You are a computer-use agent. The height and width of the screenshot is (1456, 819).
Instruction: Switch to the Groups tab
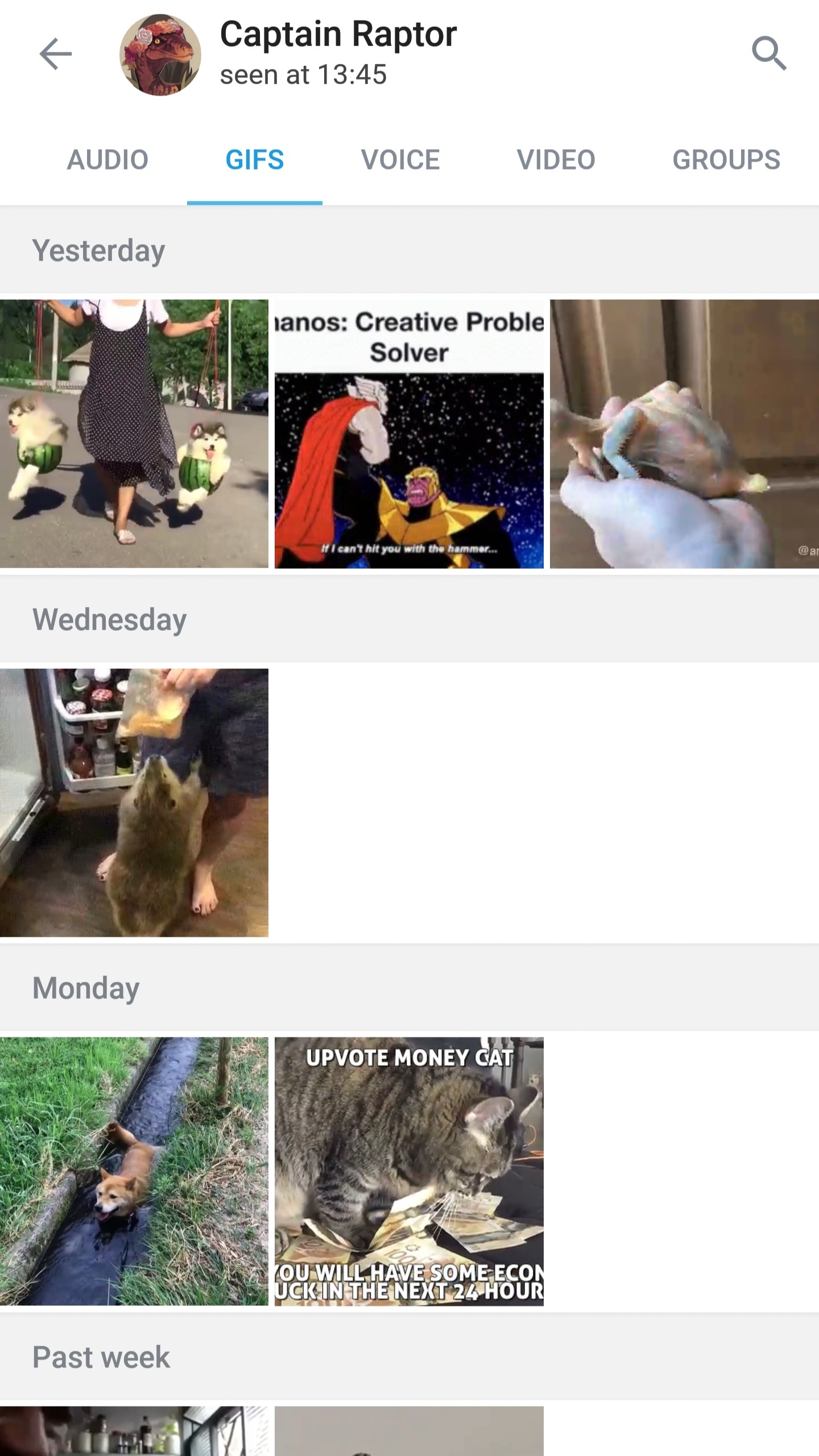pos(726,160)
